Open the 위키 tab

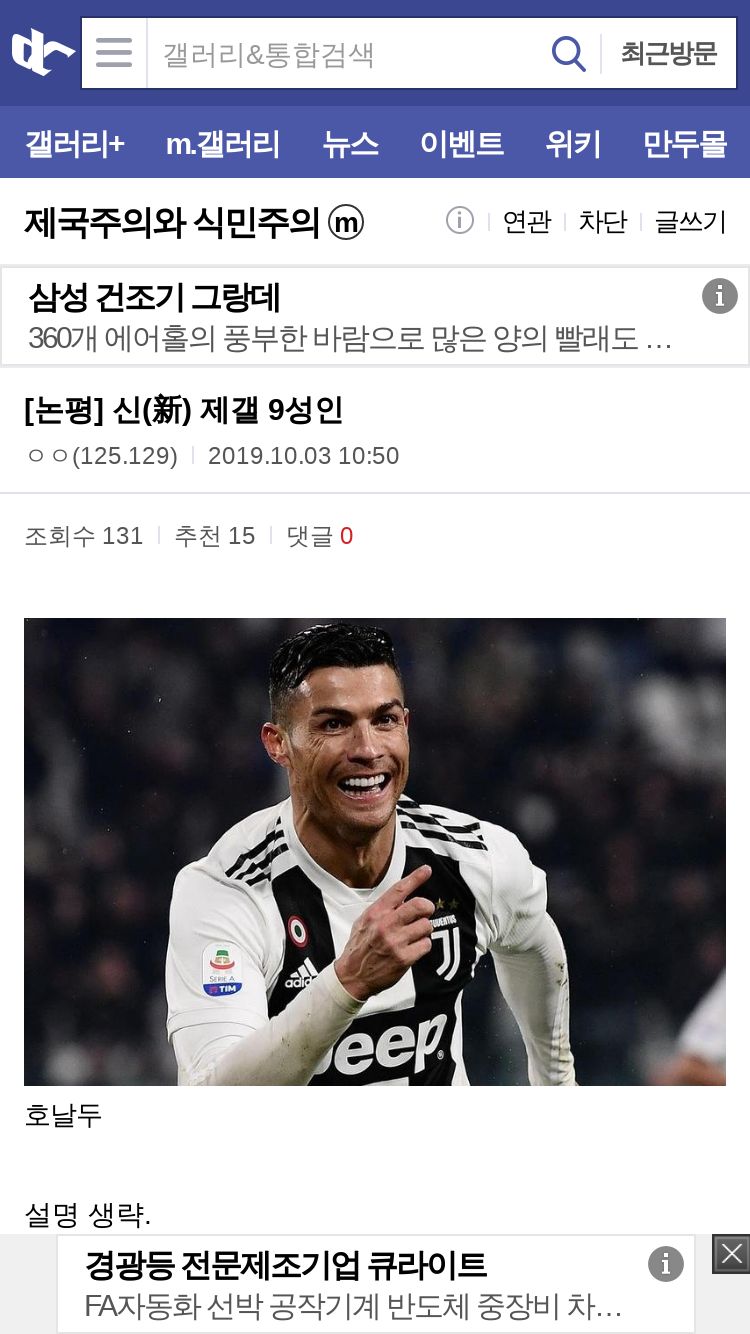point(573,143)
